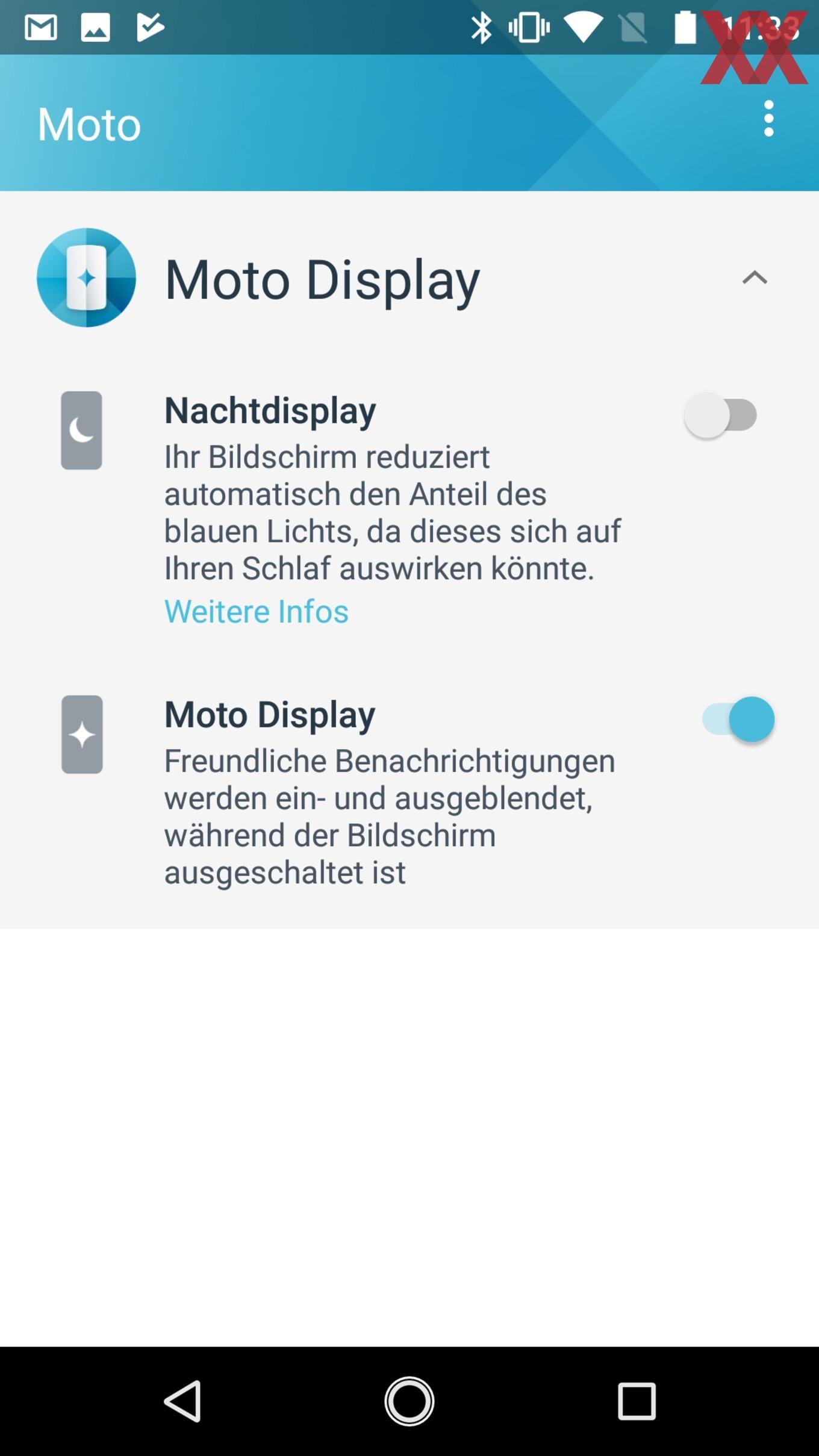Turn off the Moto Display notifications switch
The width and height of the screenshot is (819, 1456).
tap(738, 719)
